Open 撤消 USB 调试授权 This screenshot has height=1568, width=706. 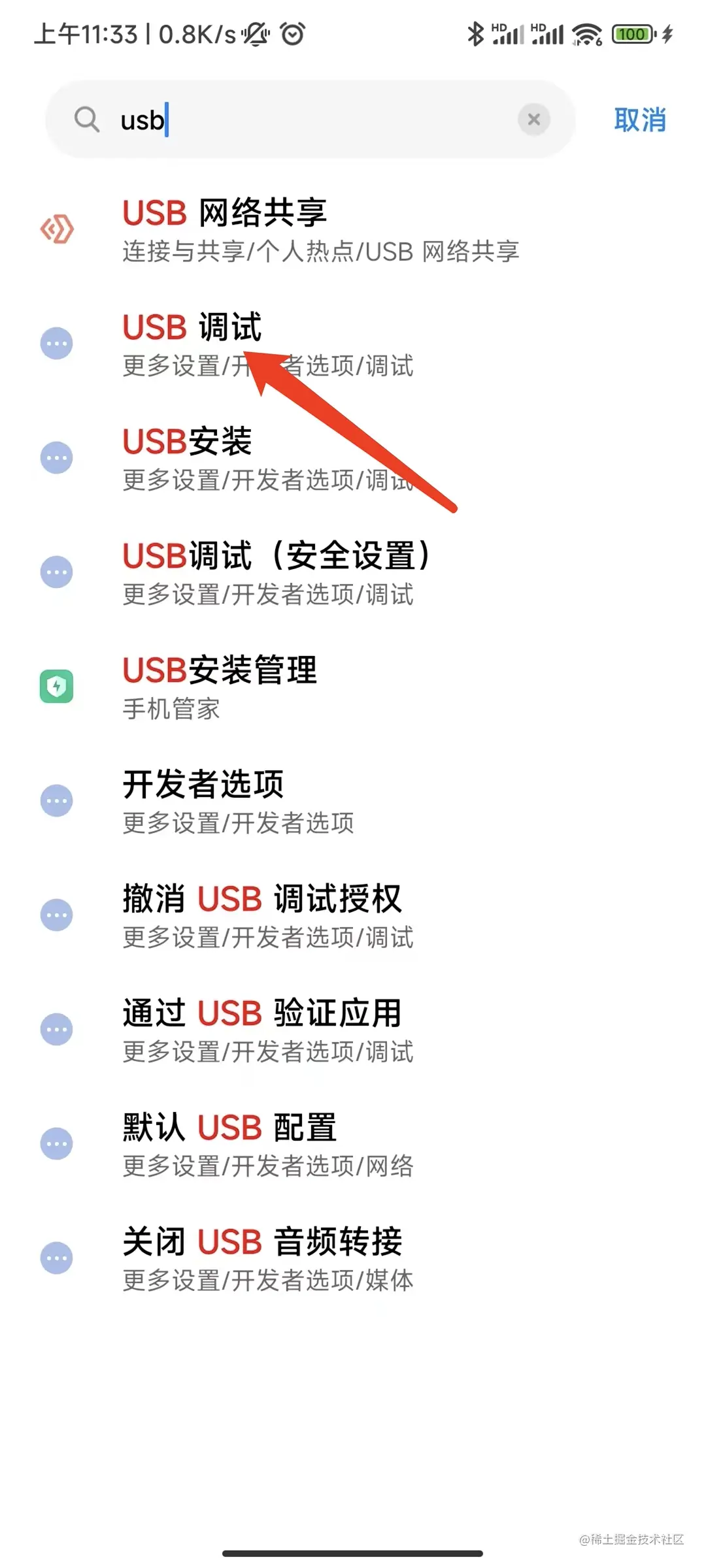[x=268, y=915]
